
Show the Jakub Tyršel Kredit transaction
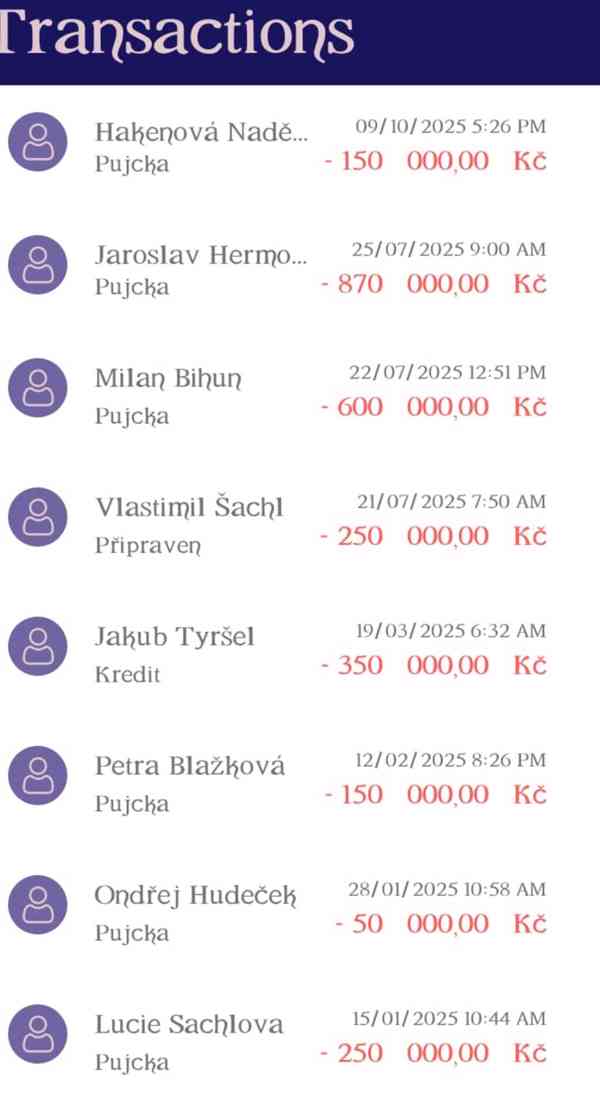(300, 649)
